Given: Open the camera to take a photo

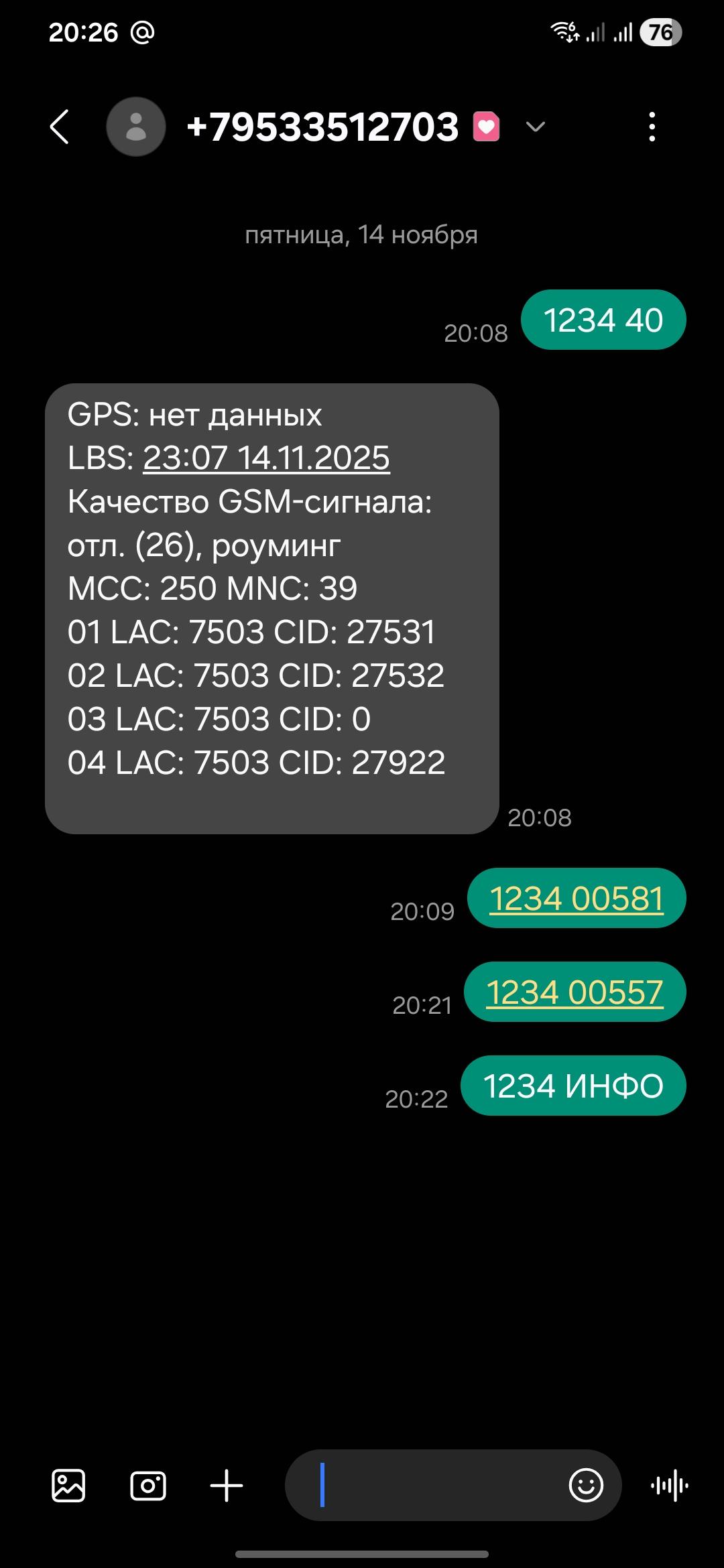Looking at the screenshot, I should point(148,1486).
